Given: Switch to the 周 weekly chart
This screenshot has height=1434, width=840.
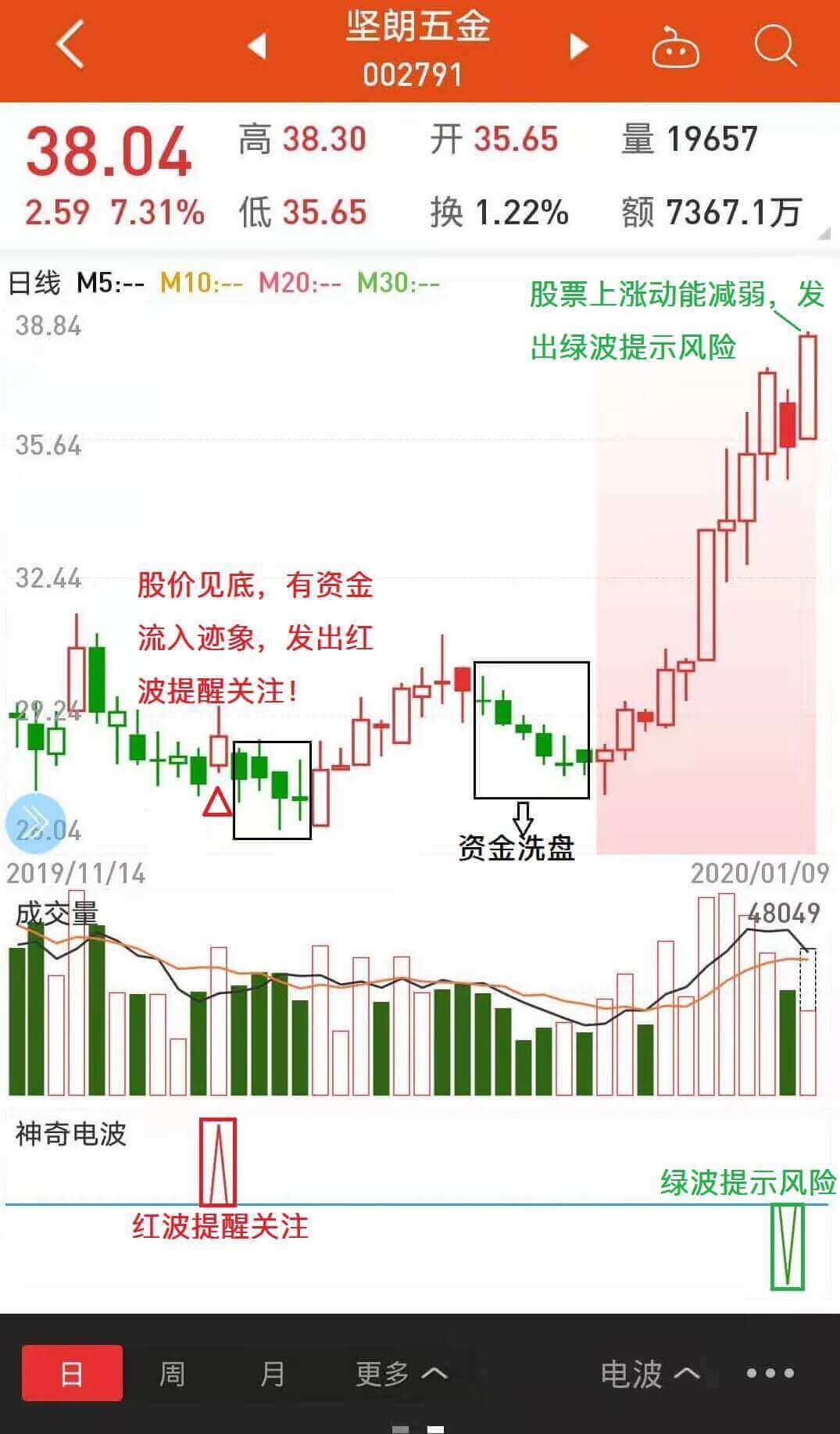Looking at the screenshot, I should pos(172,1373).
